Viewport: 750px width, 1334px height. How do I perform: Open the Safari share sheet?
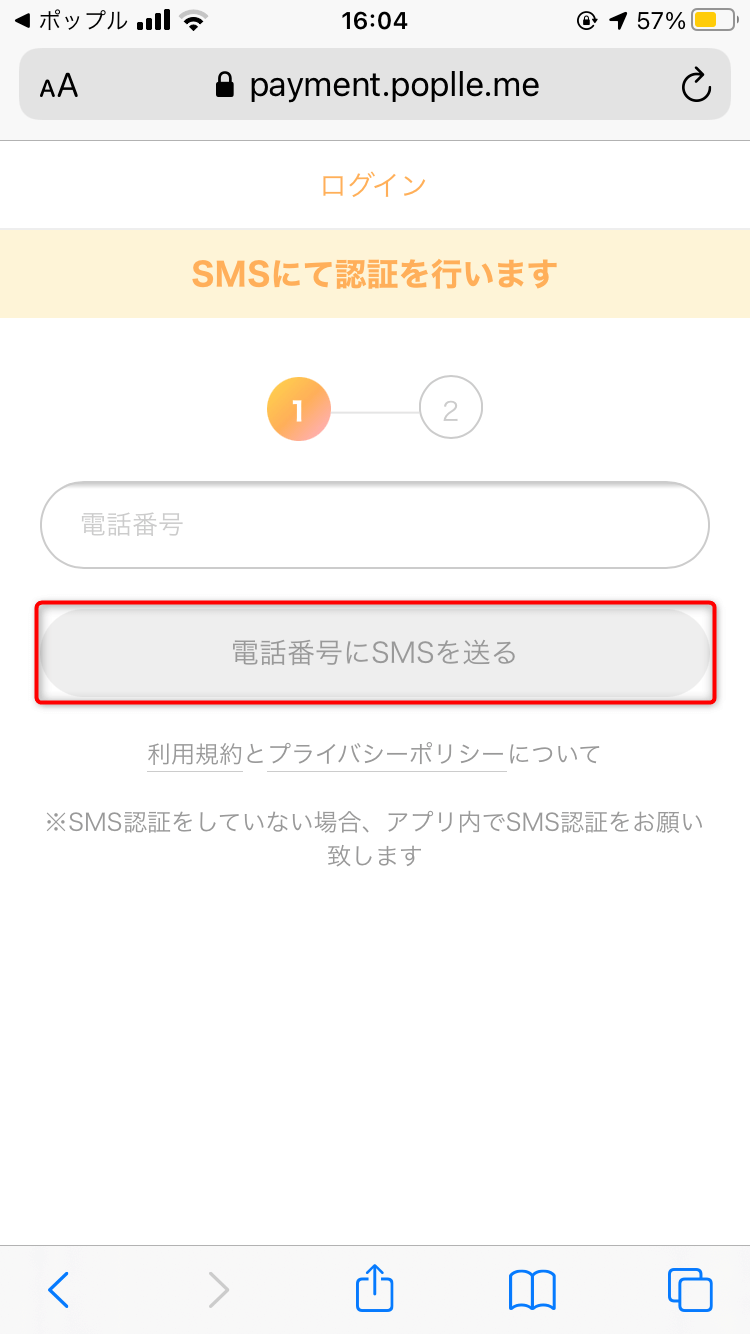click(x=375, y=1288)
